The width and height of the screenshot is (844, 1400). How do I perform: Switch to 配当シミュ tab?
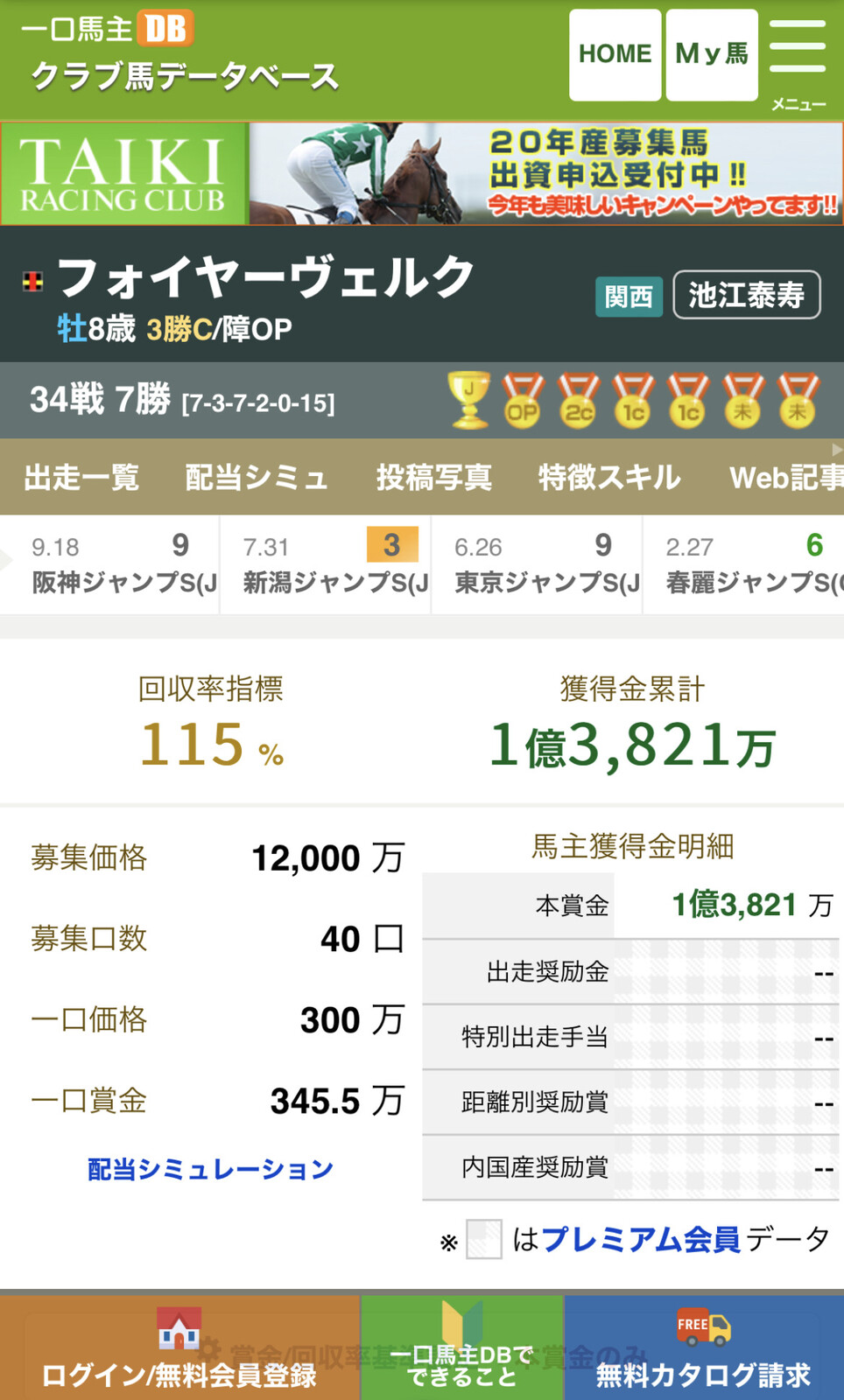[x=257, y=478]
